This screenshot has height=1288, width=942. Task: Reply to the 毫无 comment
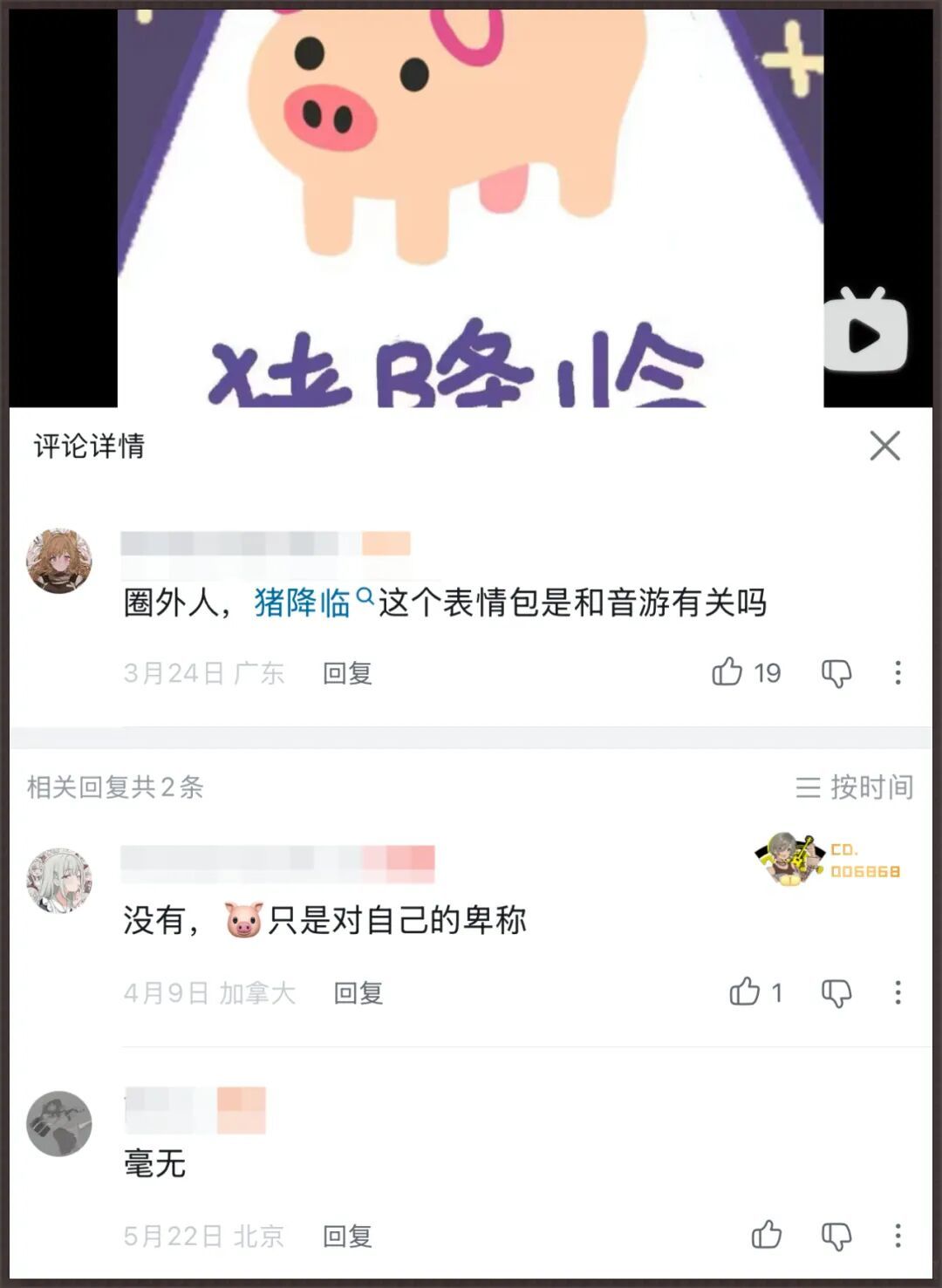347,1236
